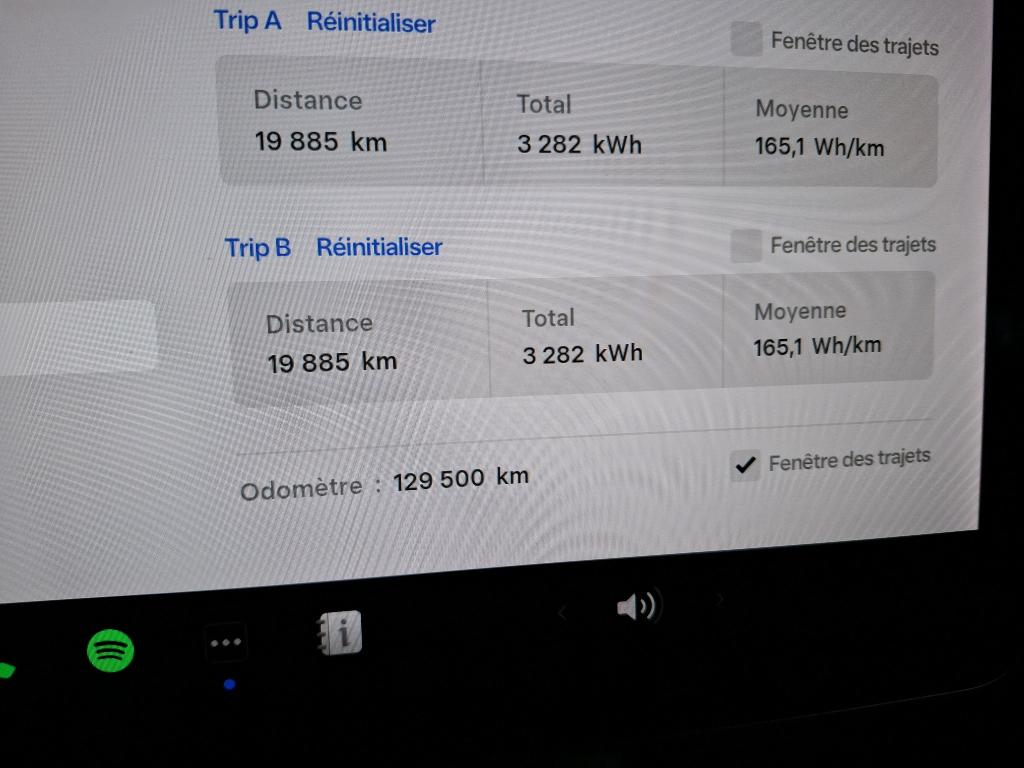This screenshot has height=768, width=1024.
Task: Reset the Trip A counter
Action: (x=370, y=22)
